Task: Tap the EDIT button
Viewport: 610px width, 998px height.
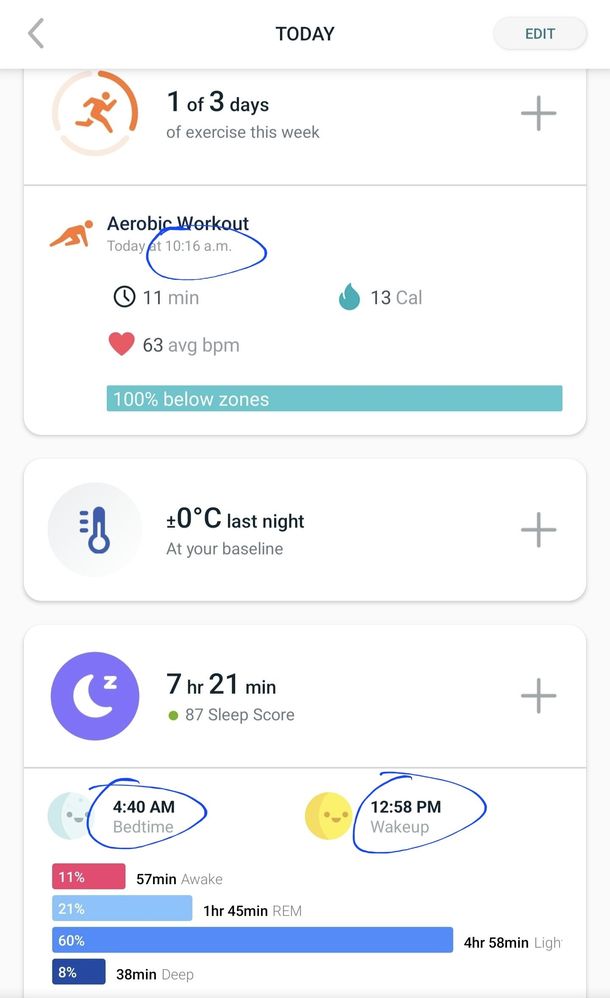Action: [x=539, y=33]
